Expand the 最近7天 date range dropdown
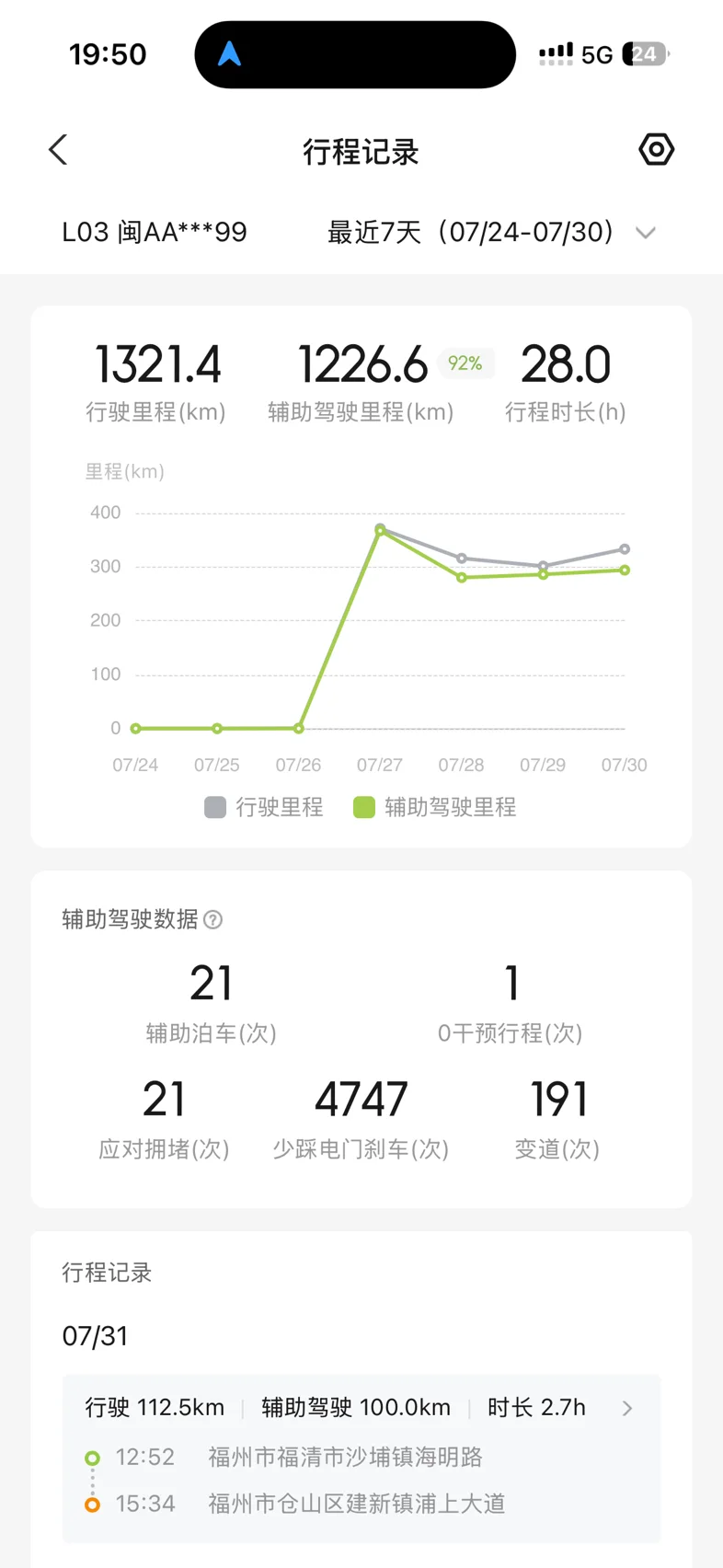 click(x=491, y=232)
